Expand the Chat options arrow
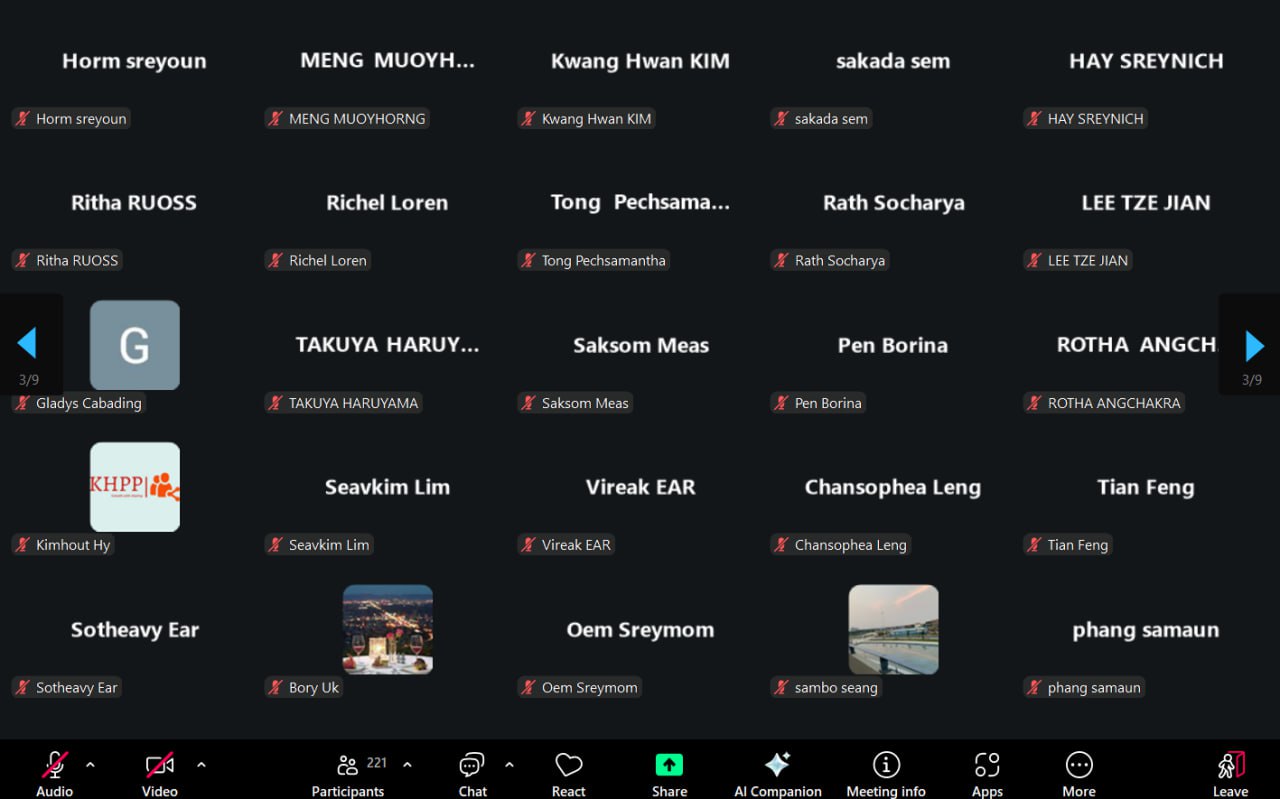 (x=509, y=765)
